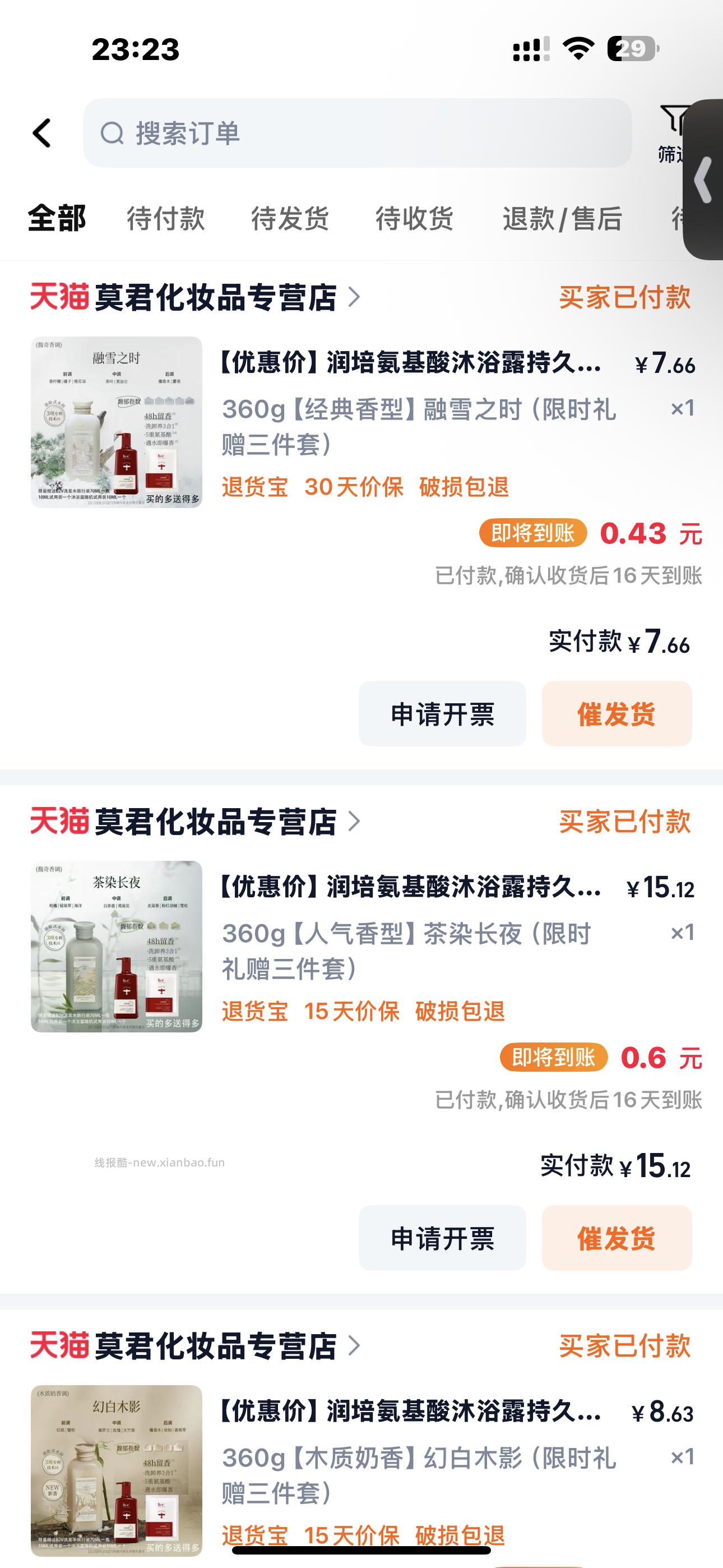This screenshot has height=1568, width=723.
Task: Tap 申请开票 on the ¥7.66 order
Action: [442, 713]
